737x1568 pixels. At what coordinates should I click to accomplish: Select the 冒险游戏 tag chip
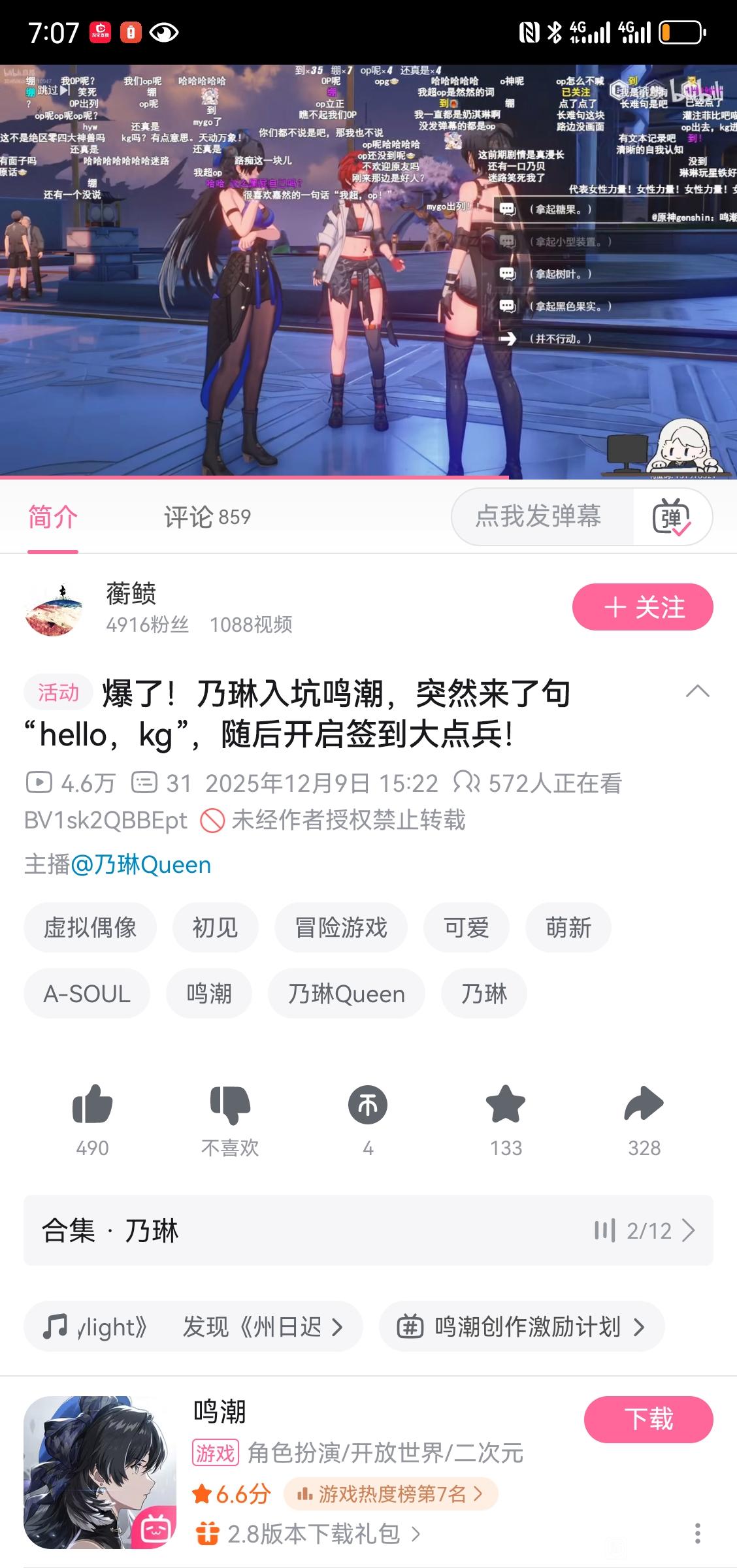point(341,928)
